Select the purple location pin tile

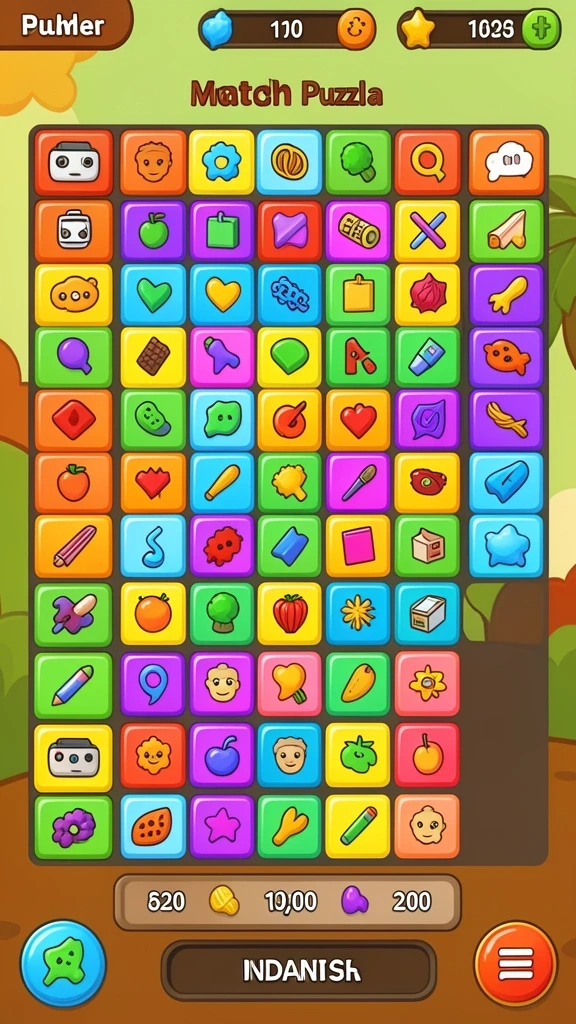point(153,683)
